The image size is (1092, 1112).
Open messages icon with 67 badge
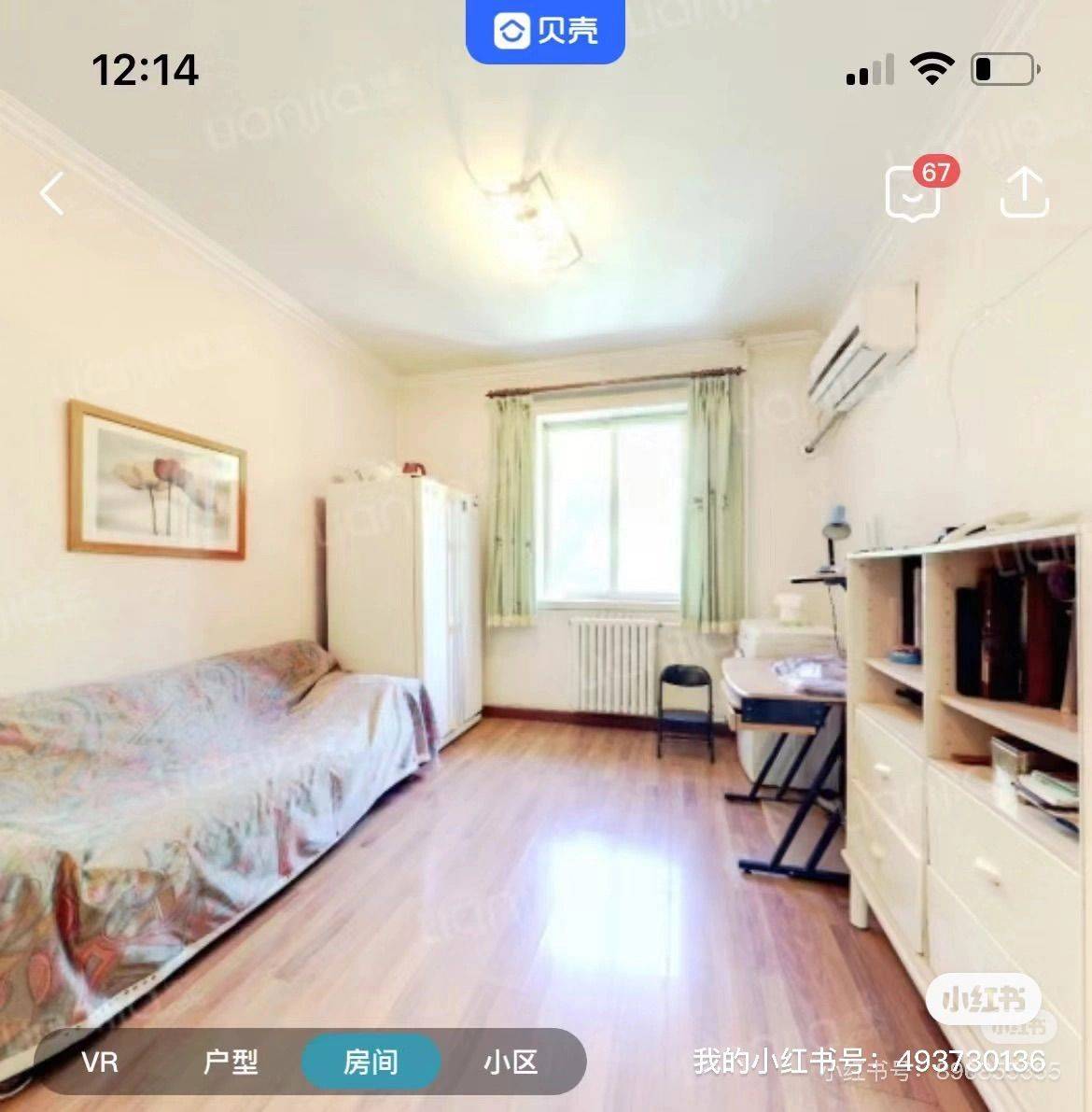coord(914,193)
